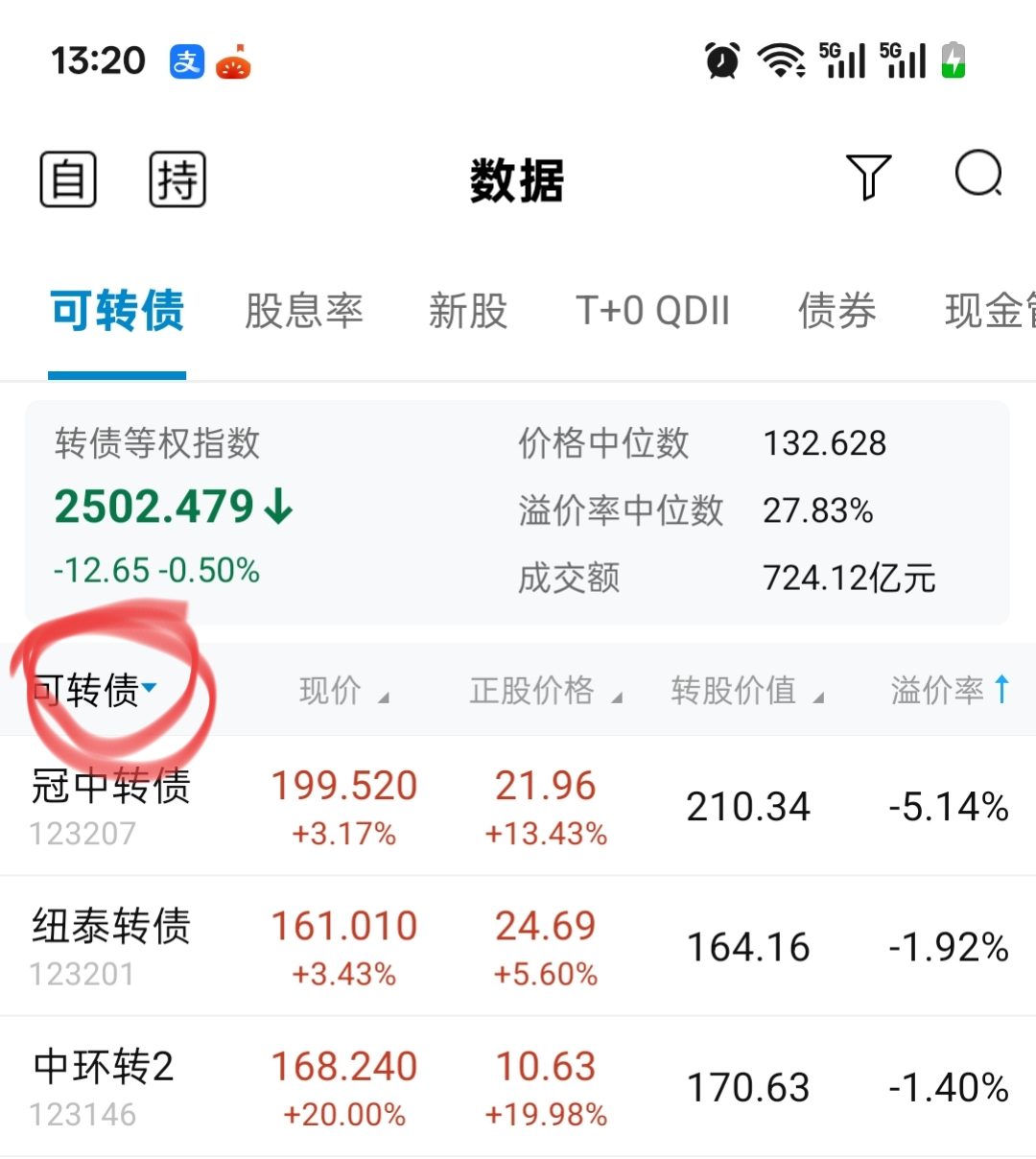1036x1159 pixels.
Task: Tap the search magnifier icon
Action: tap(978, 176)
